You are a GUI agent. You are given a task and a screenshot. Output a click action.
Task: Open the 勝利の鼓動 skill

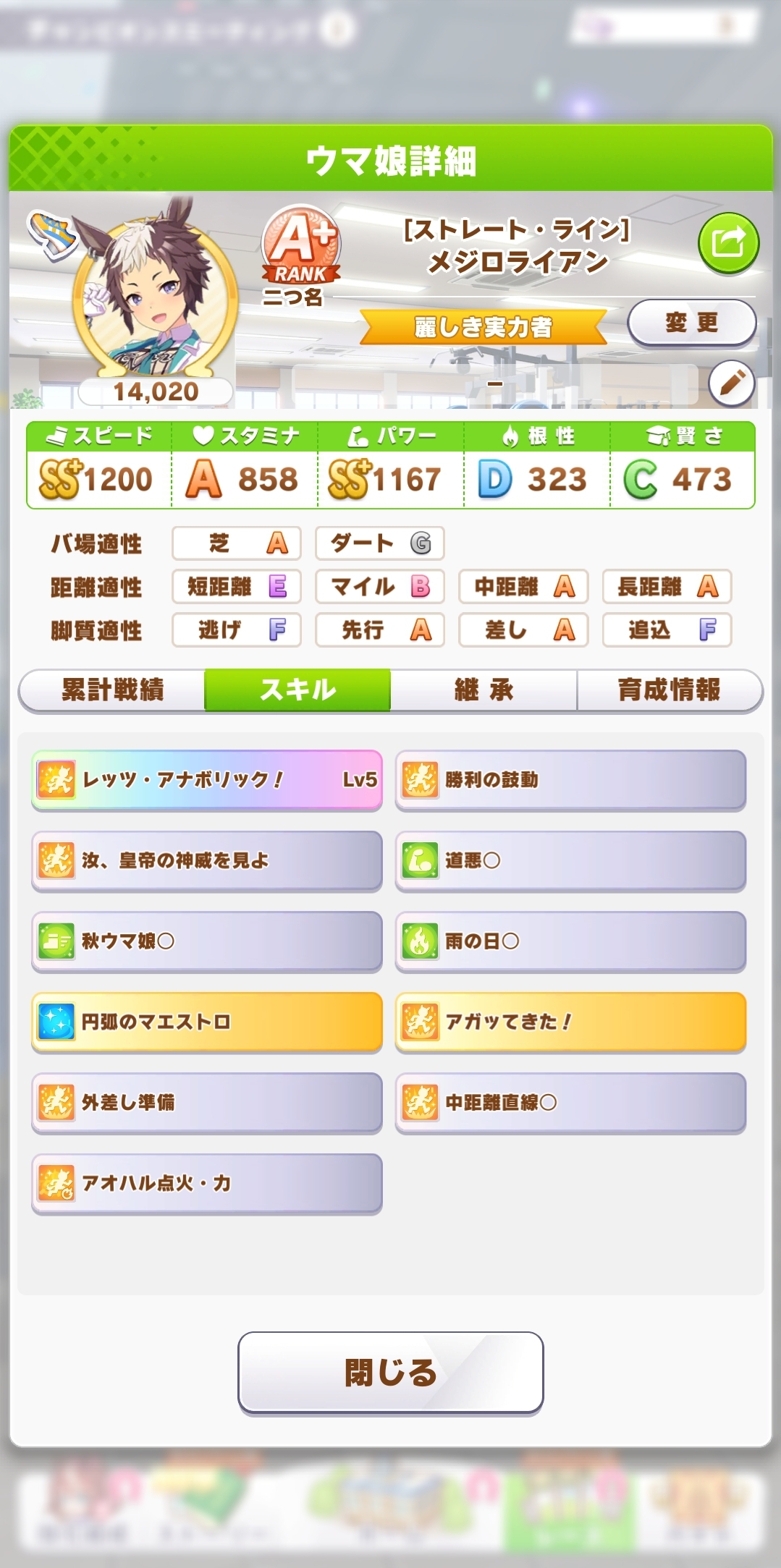click(x=570, y=780)
